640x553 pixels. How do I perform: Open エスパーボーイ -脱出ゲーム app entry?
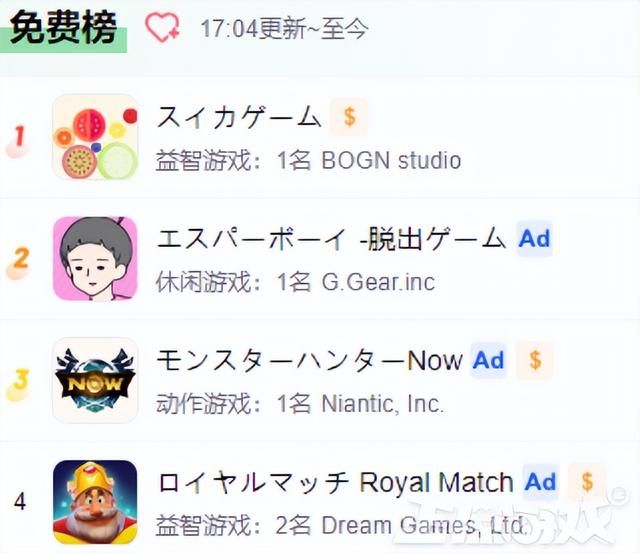point(331,239)
